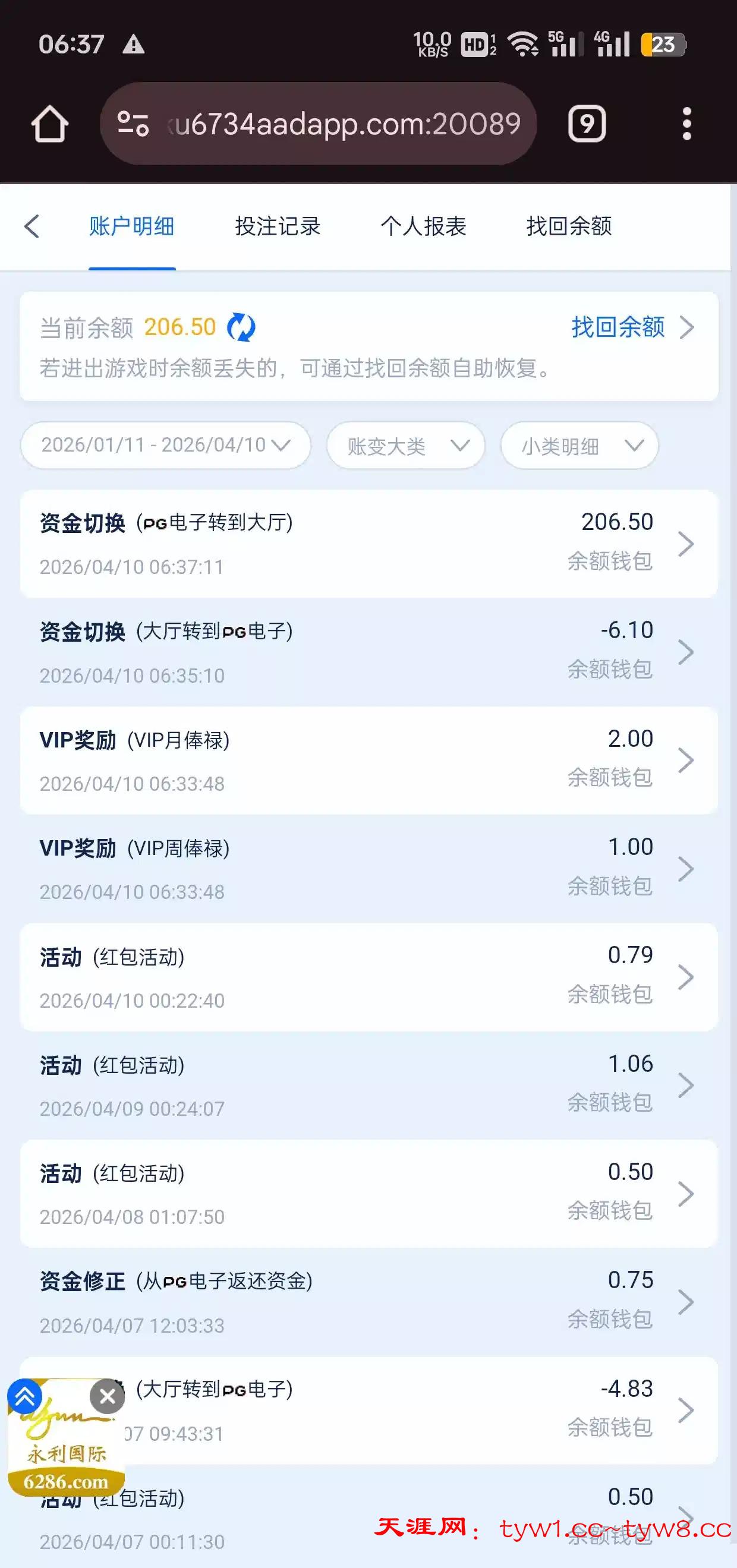This screenshot has width=737, height=1568.
Task: Expand the 账变大类 dropdown
Action: [406, 446]
